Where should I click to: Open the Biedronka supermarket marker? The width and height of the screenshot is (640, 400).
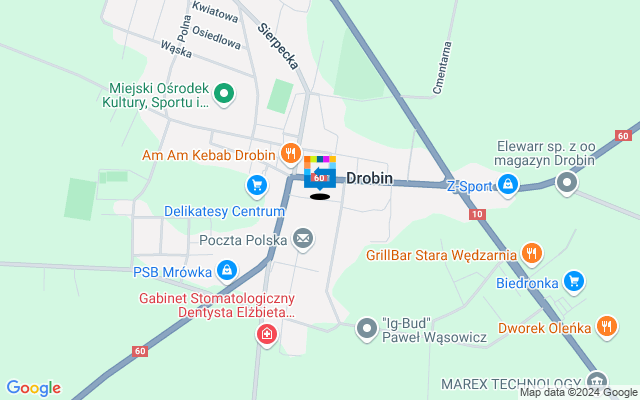coord(573,281)
